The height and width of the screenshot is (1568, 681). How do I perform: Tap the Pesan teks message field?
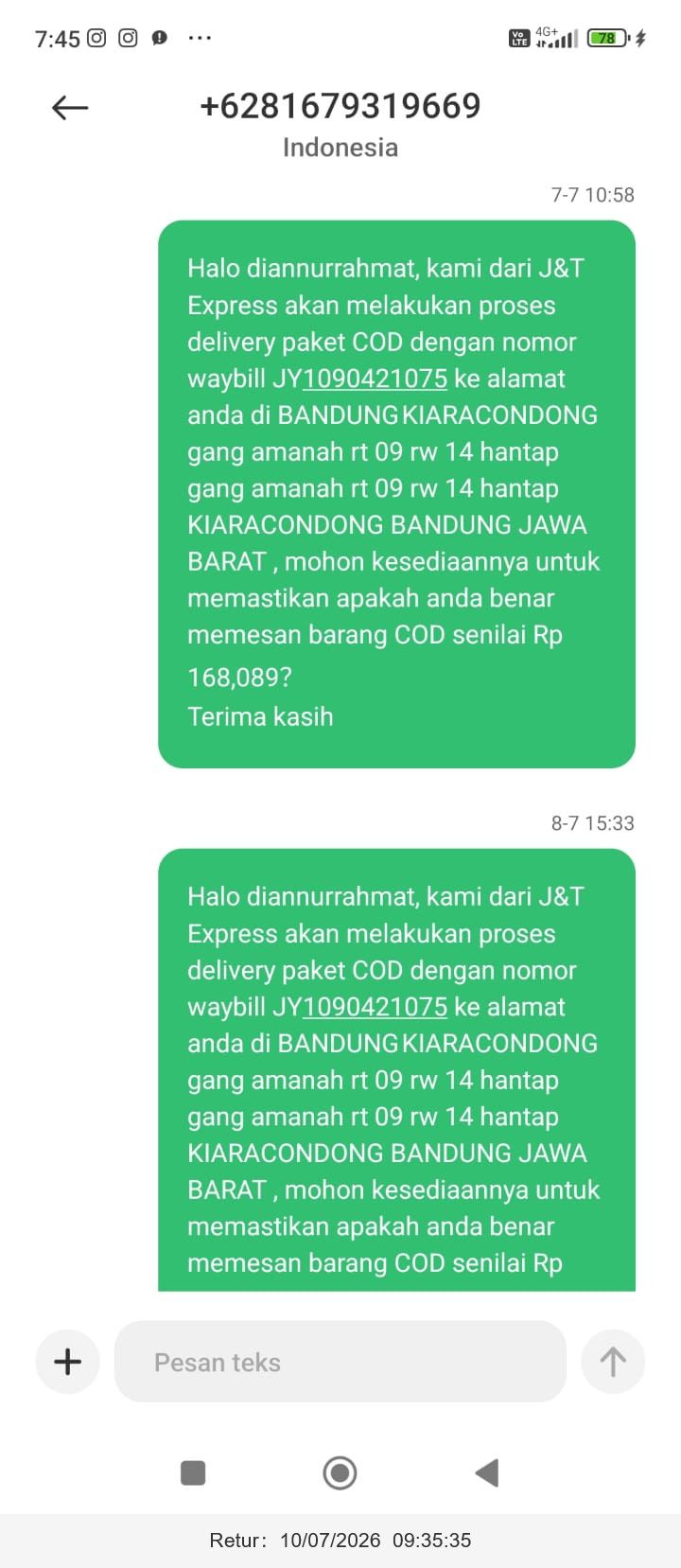340,1362
